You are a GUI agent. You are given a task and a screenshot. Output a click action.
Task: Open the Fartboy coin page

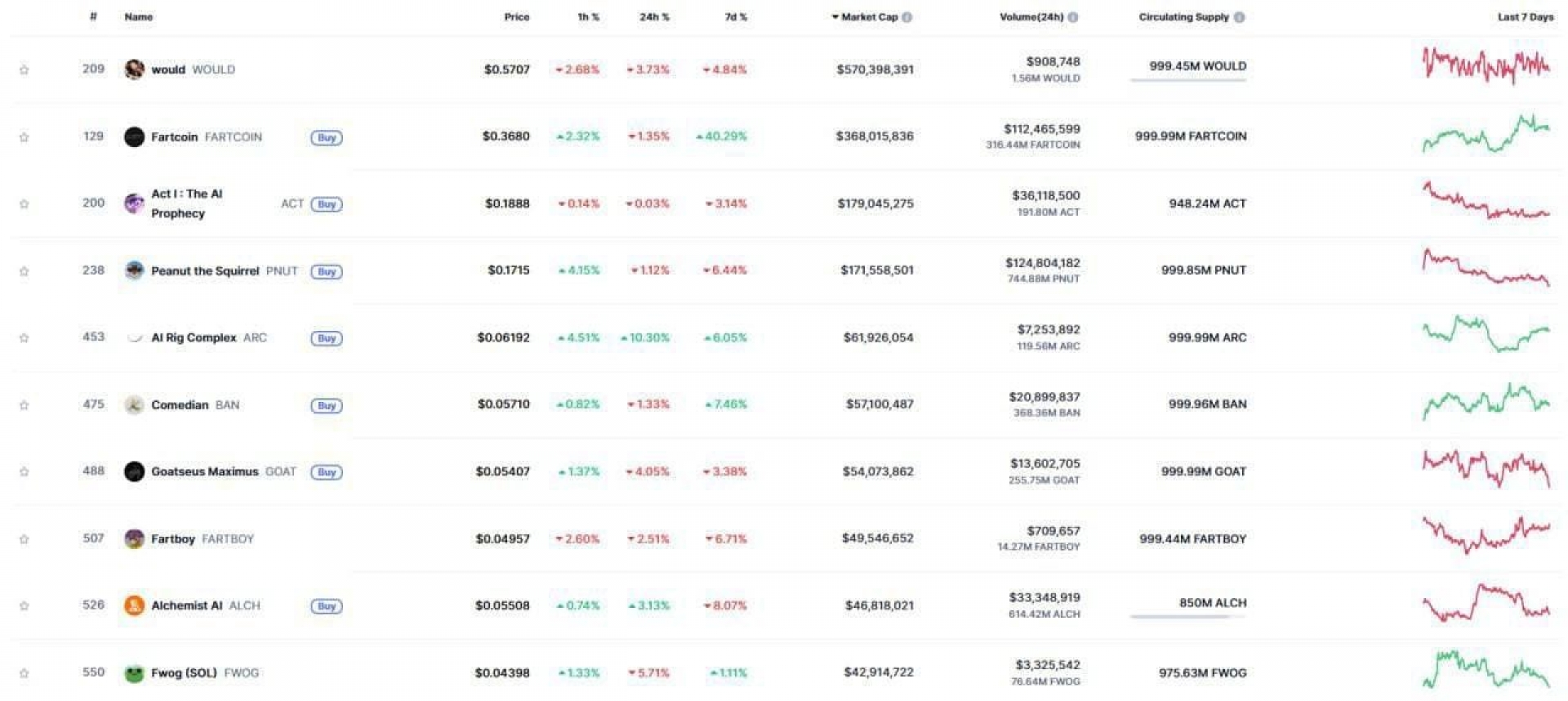coord(173,539)
